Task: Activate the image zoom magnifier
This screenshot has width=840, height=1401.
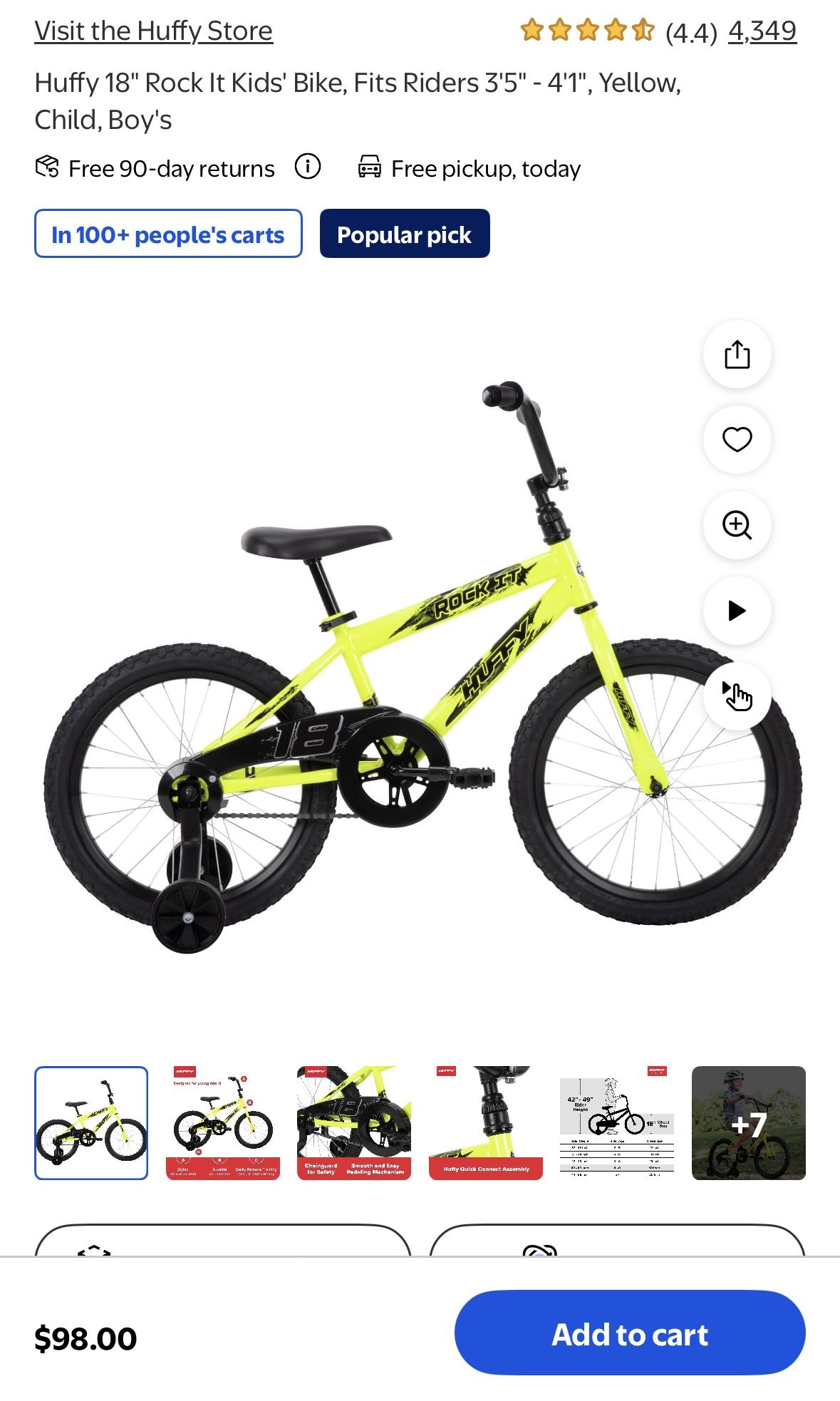Action: pyautogui.click(x=737, y=525)
